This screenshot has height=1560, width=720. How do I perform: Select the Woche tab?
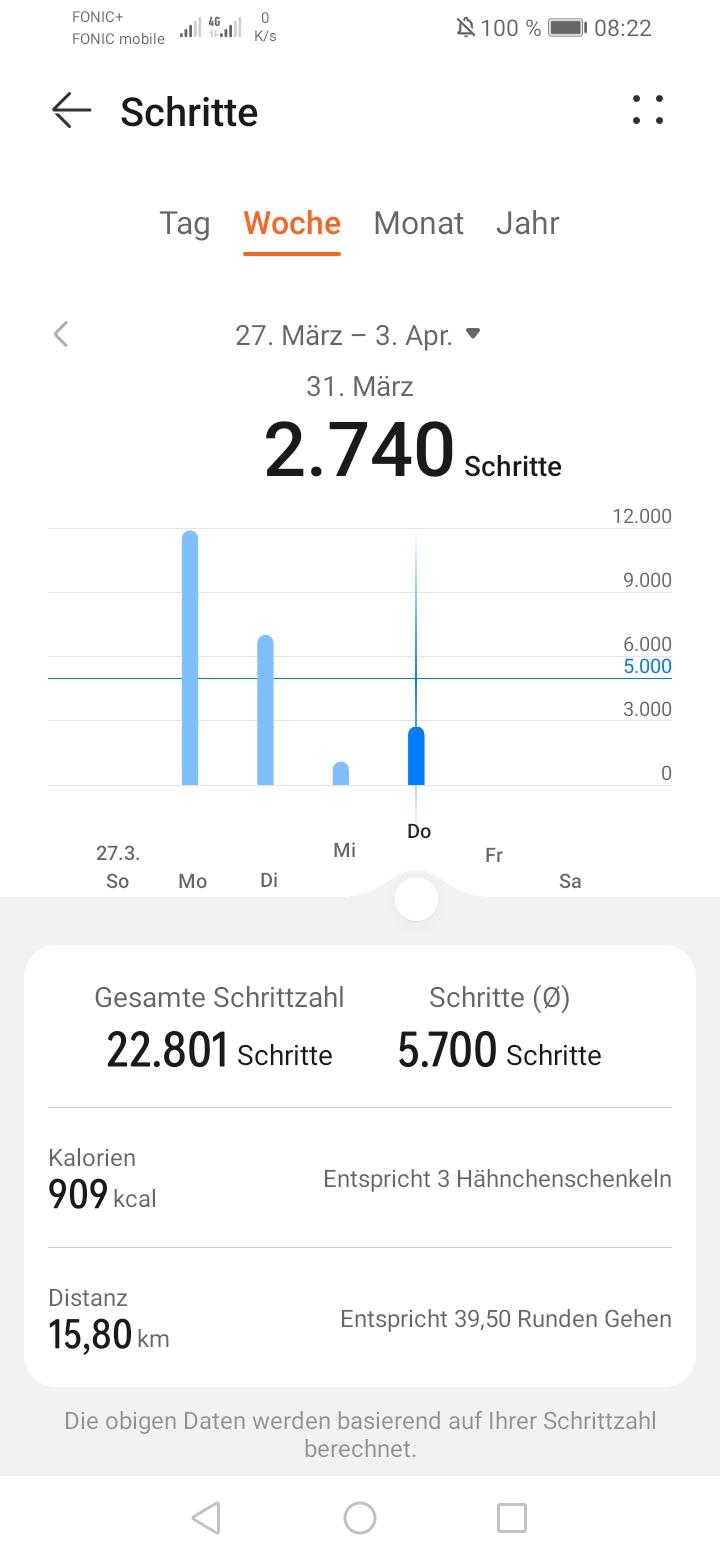[x=292, y=223]
